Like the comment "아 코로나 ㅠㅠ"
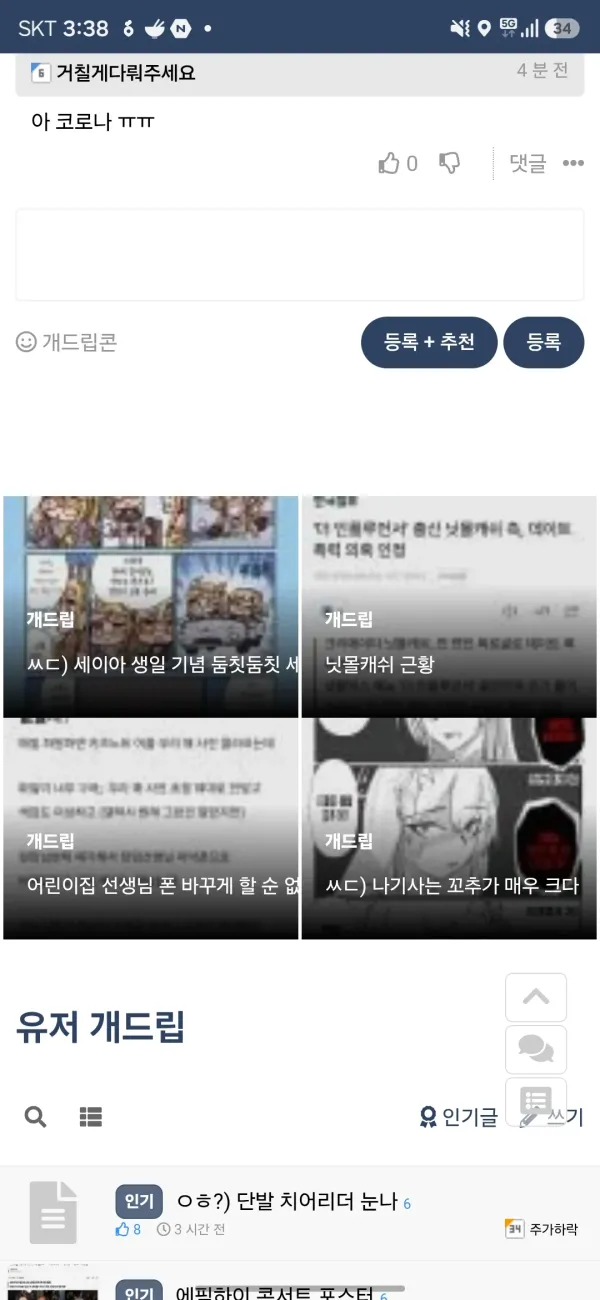 click(x=397, y=163)
